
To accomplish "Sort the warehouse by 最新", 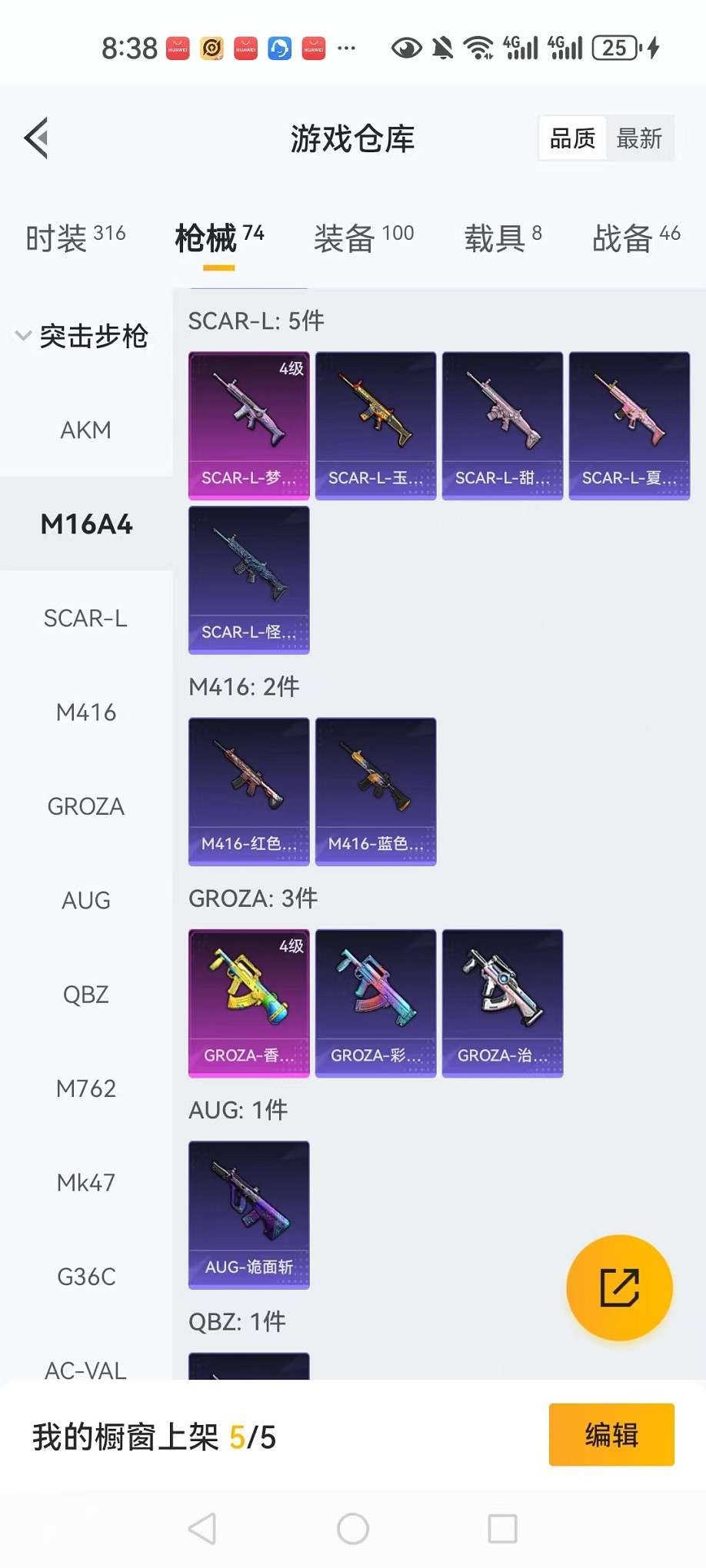I will [639, 138].
